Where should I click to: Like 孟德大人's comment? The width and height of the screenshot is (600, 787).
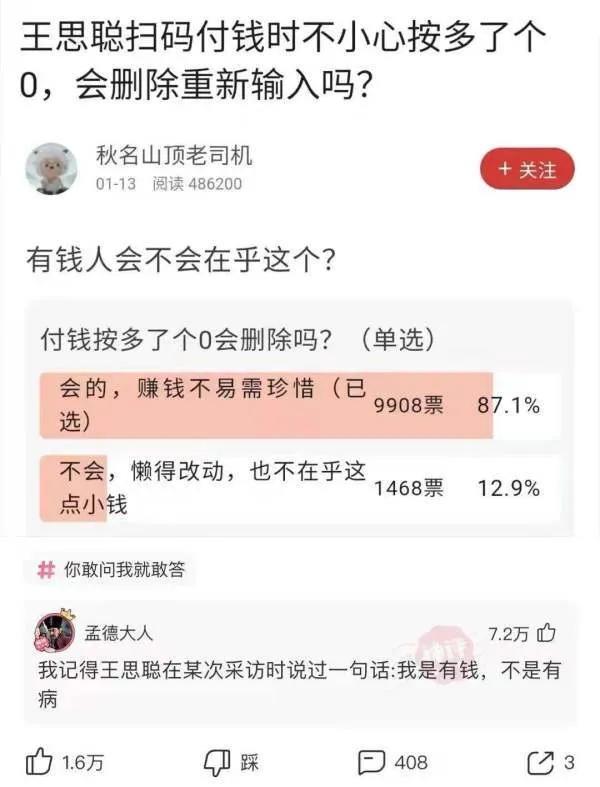[x=546, y=633]
